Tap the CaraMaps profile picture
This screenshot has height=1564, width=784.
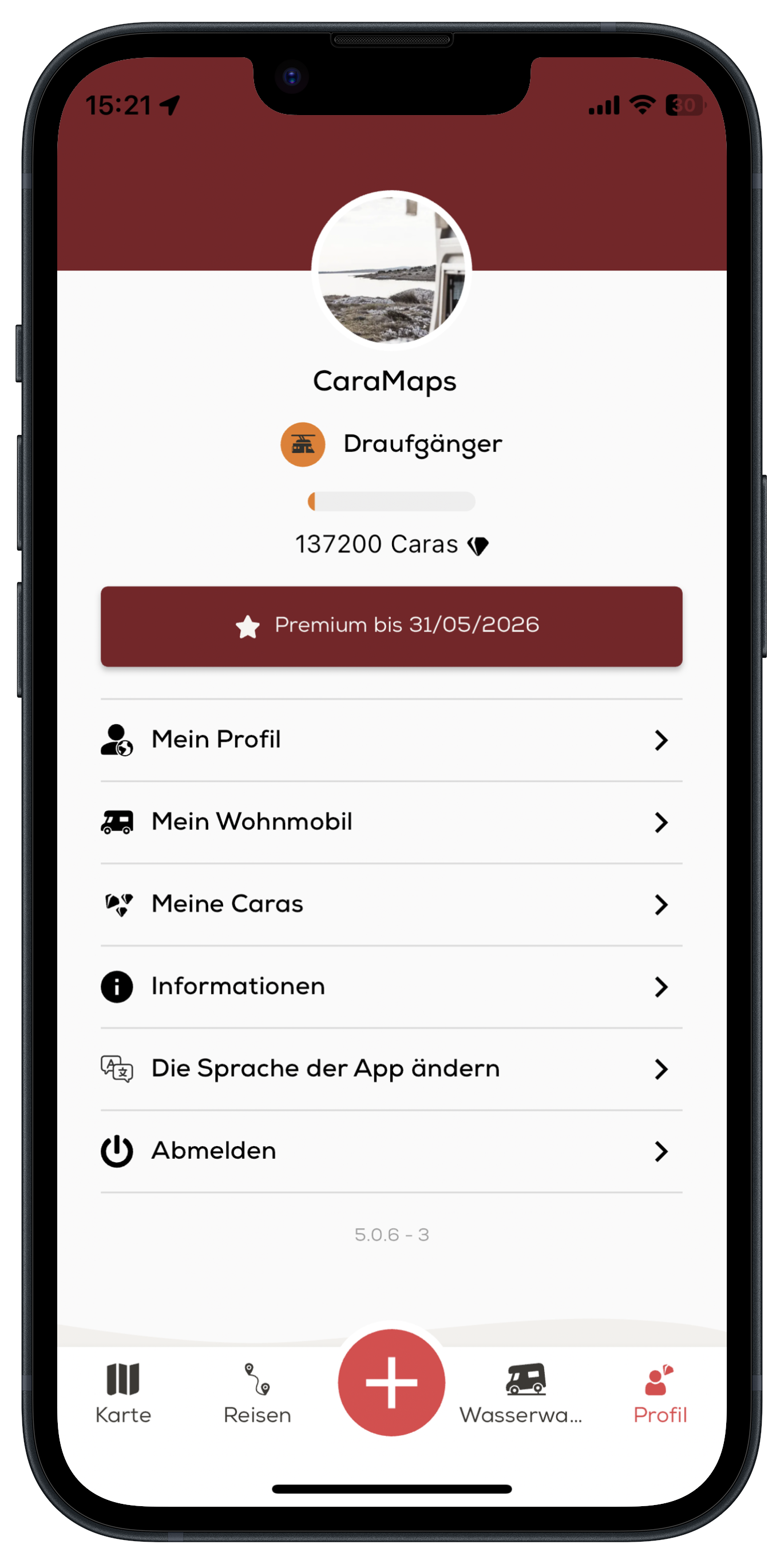(x=391, y=270)
